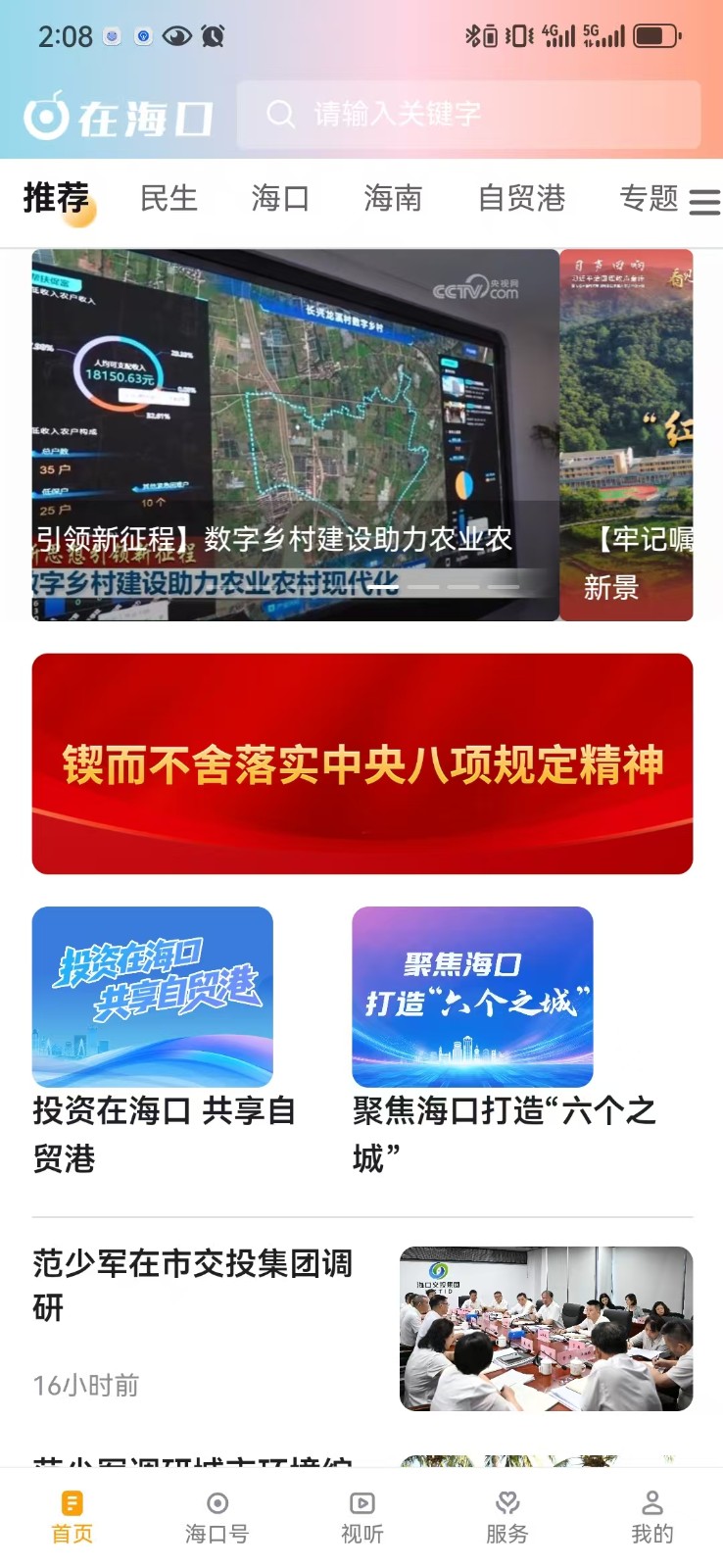Switch to the 视听 bottom tab
The image size is (723, 1568).
[361, 1517]
